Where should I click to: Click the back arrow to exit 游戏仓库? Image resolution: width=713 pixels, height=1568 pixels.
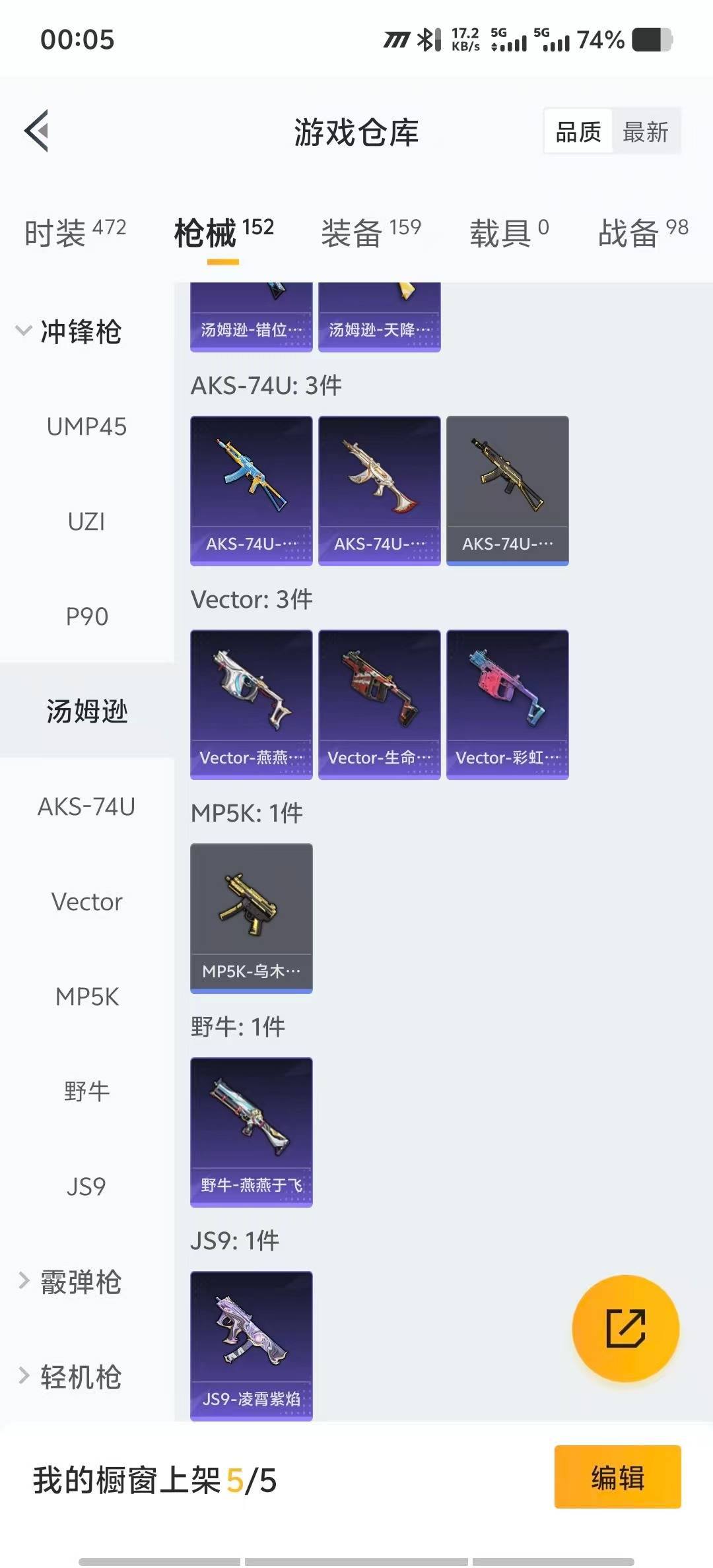(38, 129)
